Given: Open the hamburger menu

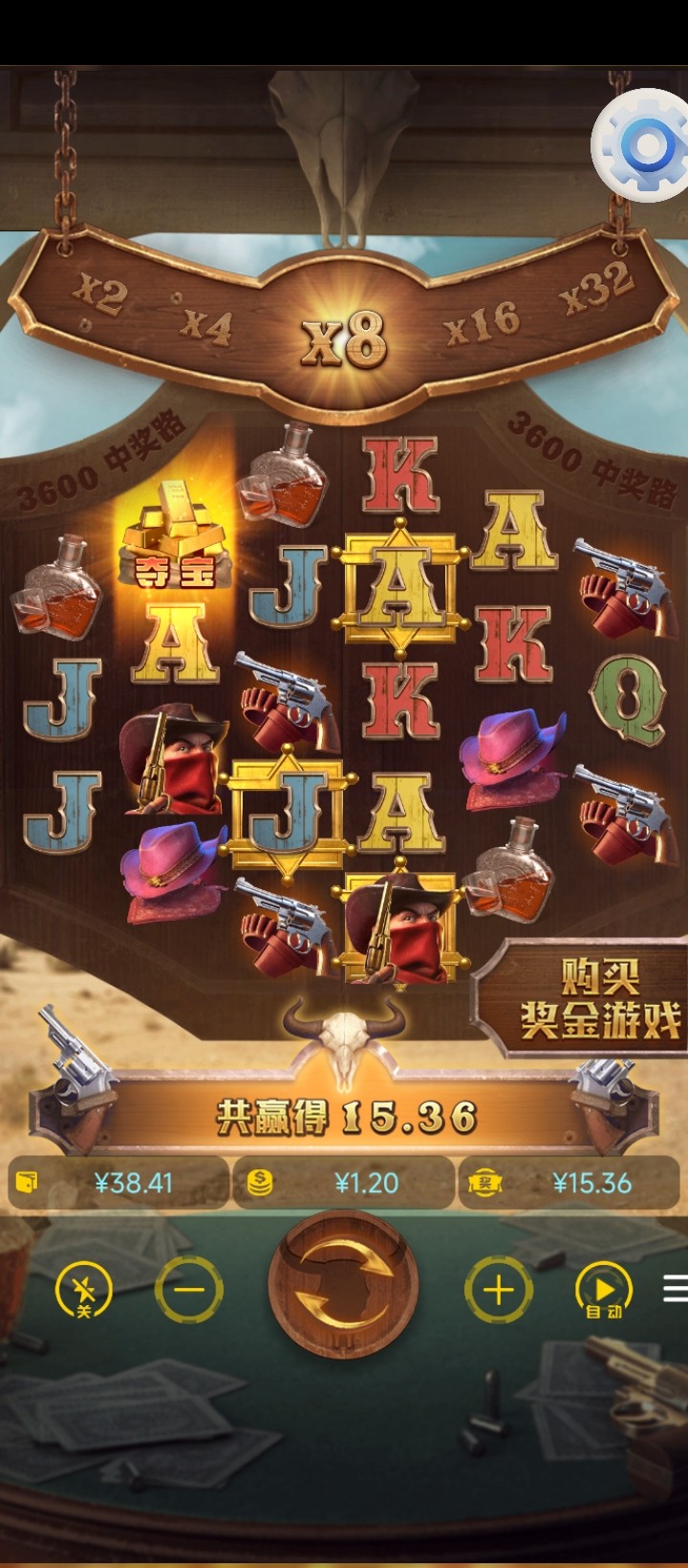Looking at the screenshot, I should [x=675, y=1289].
